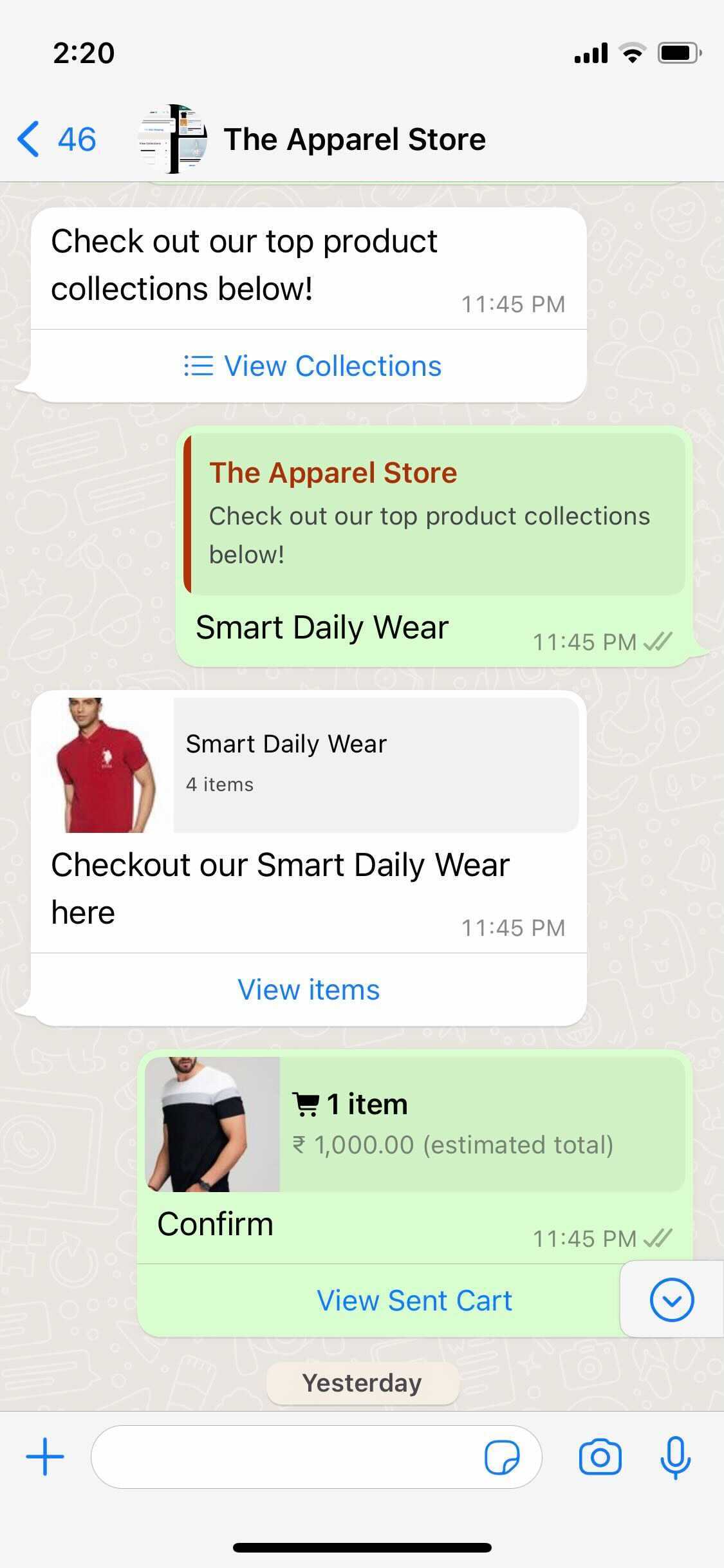Jump to latest messages with down arrow

pyautogui.click(x=671, y=1300)
